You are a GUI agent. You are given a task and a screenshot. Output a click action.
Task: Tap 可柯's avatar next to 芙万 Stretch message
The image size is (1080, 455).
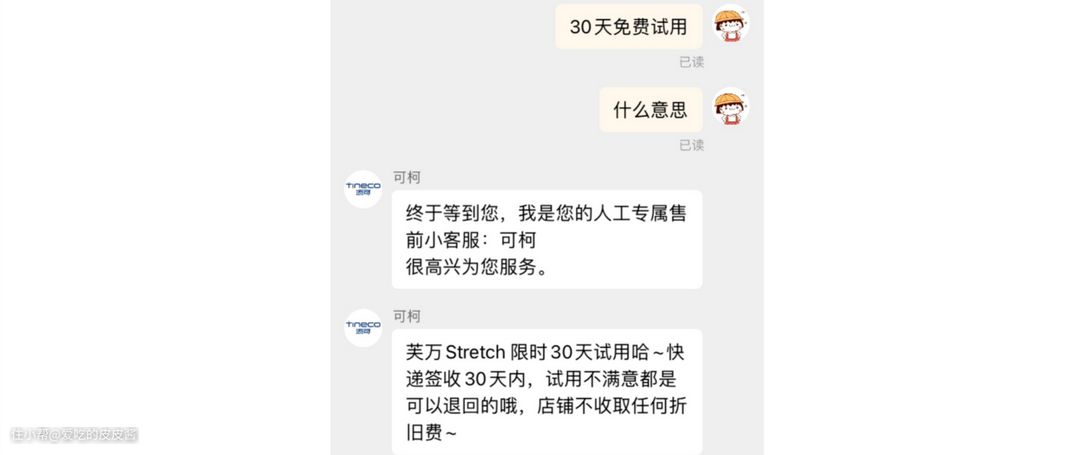coord(363,327)
